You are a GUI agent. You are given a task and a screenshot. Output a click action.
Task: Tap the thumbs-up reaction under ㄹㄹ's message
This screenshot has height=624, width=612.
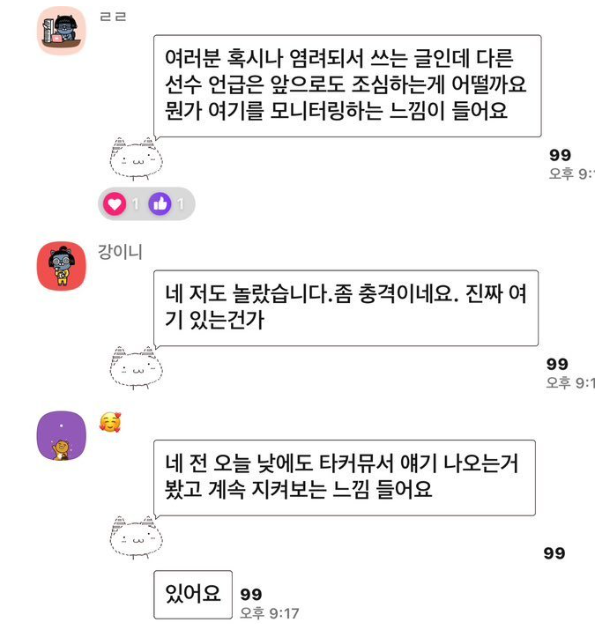point(160,204)
